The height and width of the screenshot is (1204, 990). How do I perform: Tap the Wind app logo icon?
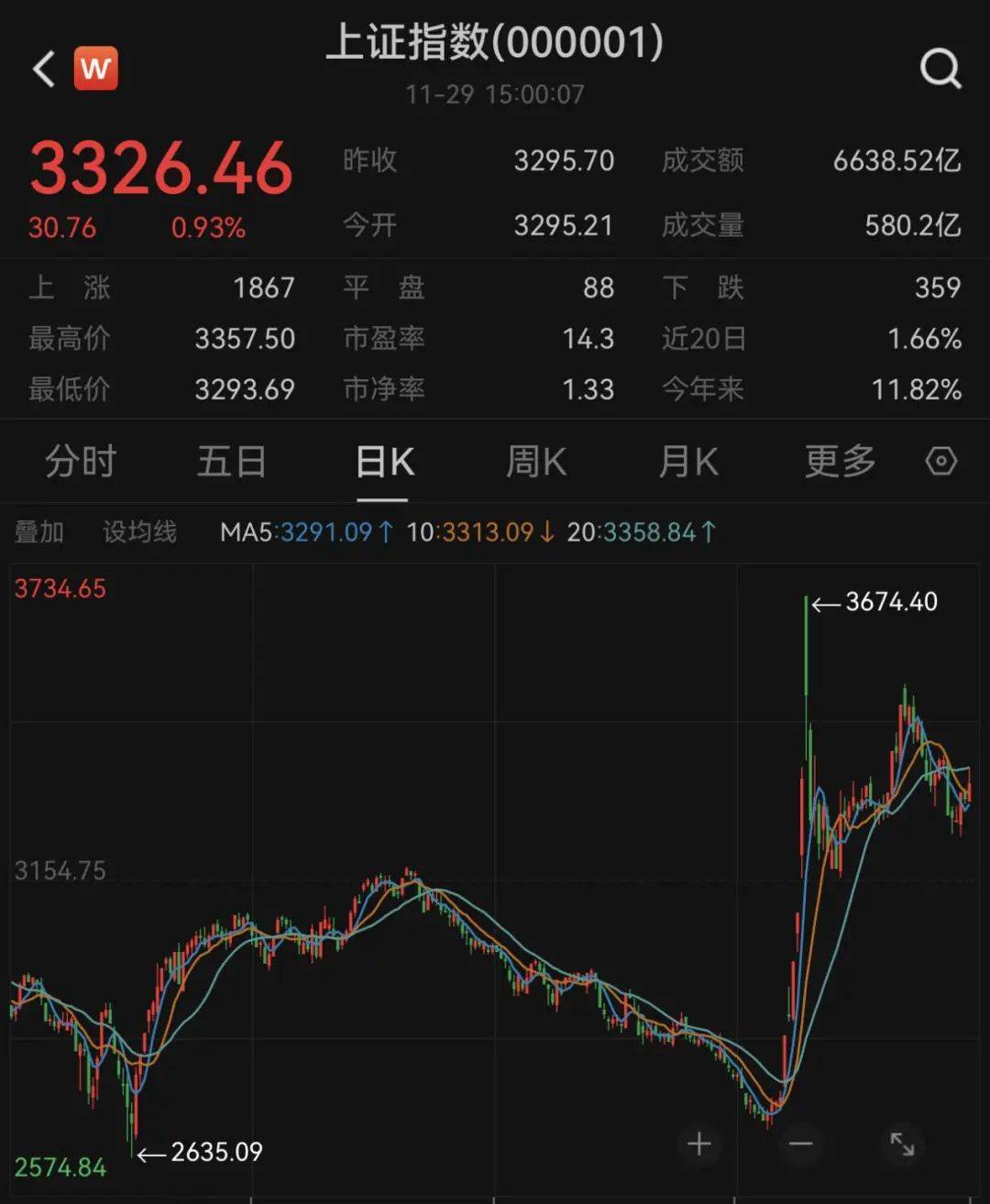coord(94,67)
